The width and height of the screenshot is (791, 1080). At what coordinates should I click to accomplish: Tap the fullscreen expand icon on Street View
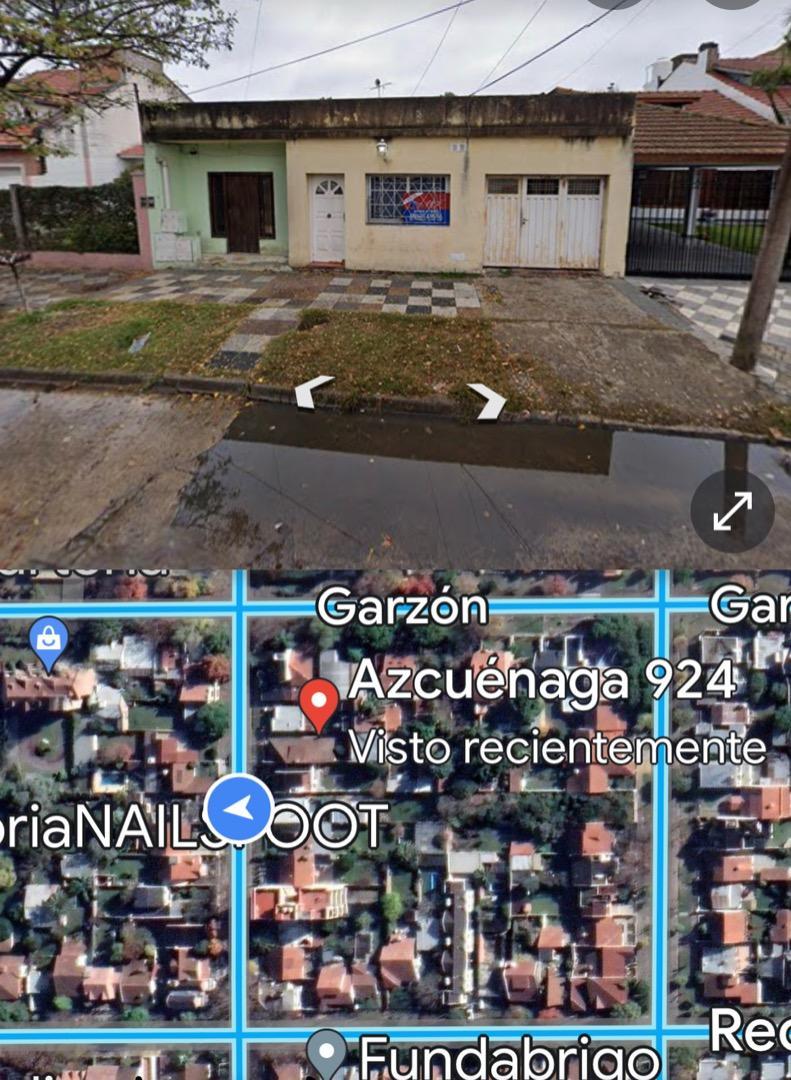(x=731, y=510)
